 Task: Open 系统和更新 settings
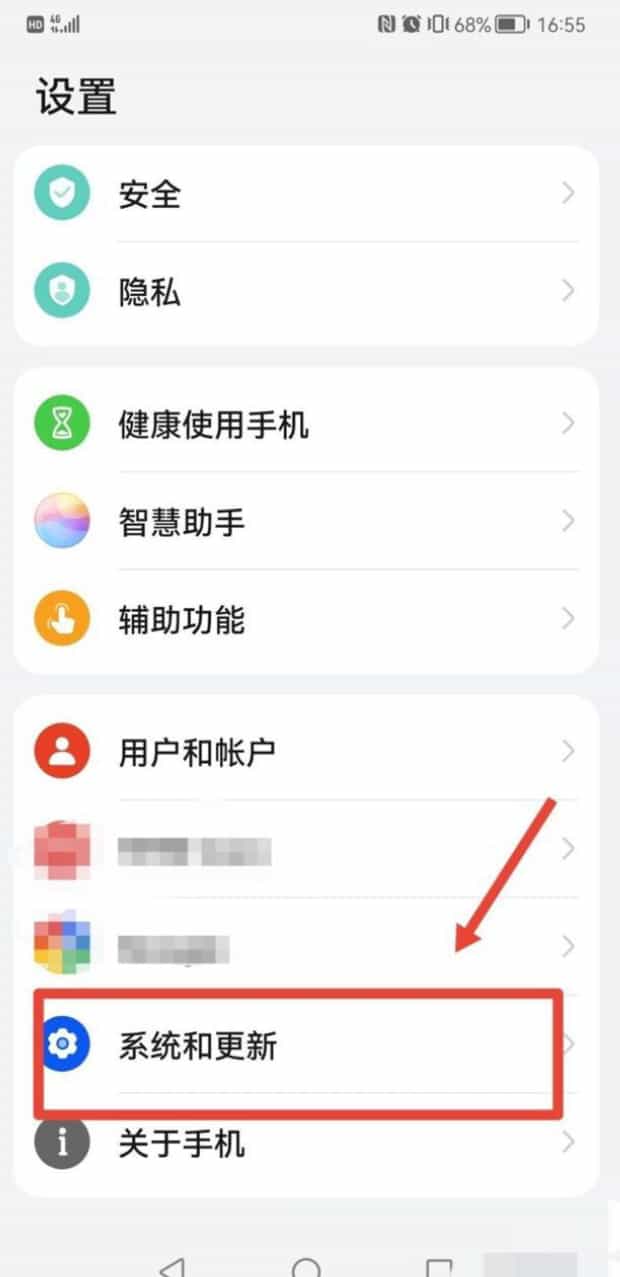[300, 1046]
